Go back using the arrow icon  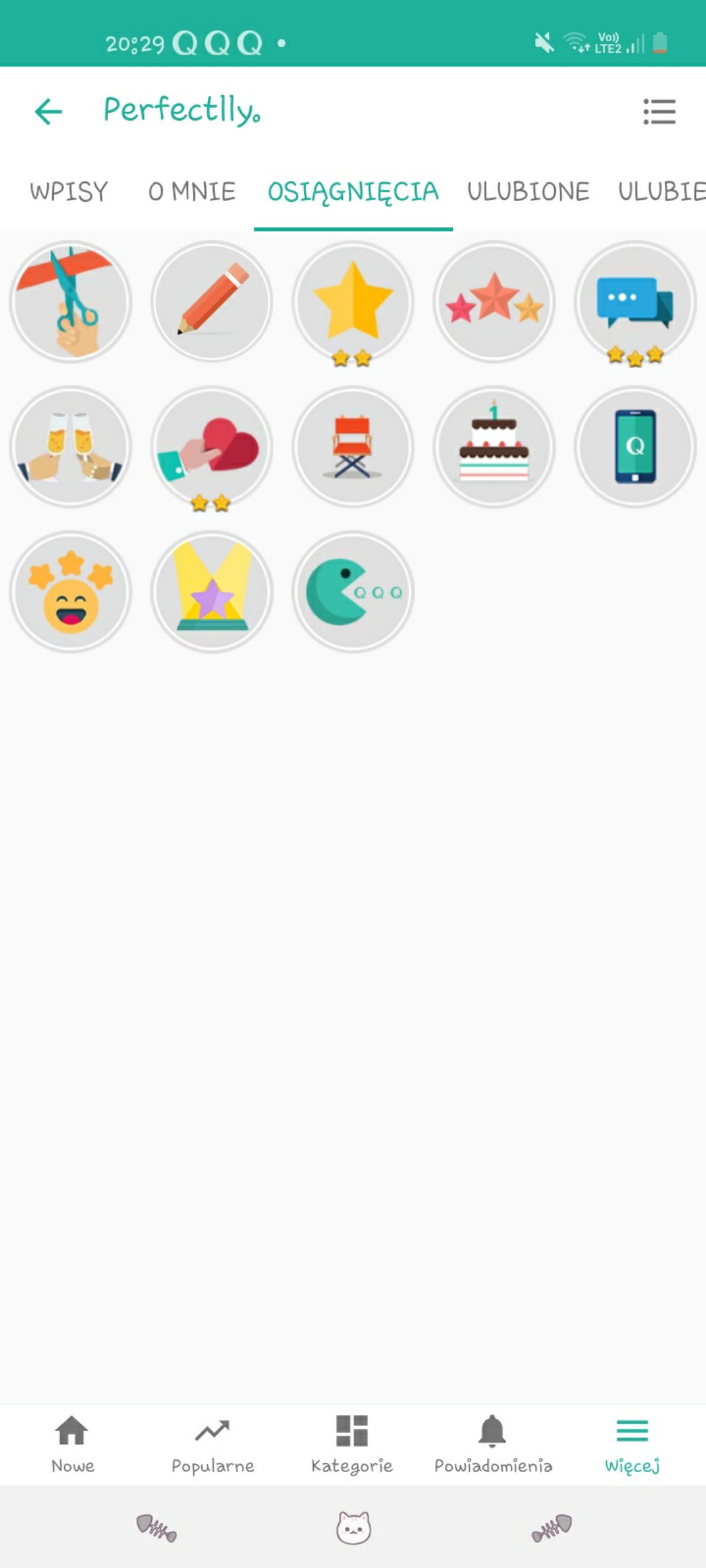click(48, 111)
